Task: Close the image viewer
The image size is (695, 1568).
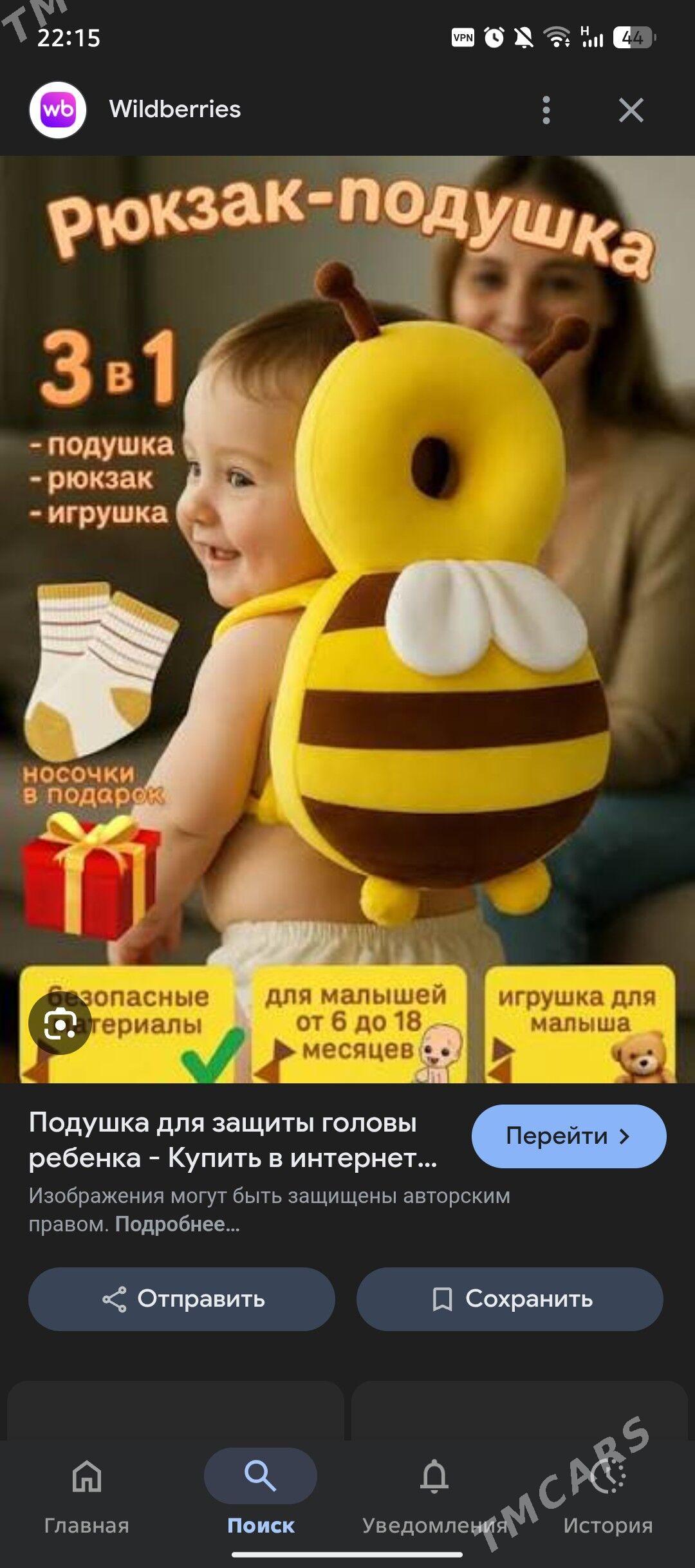Action: click(631, 110)
